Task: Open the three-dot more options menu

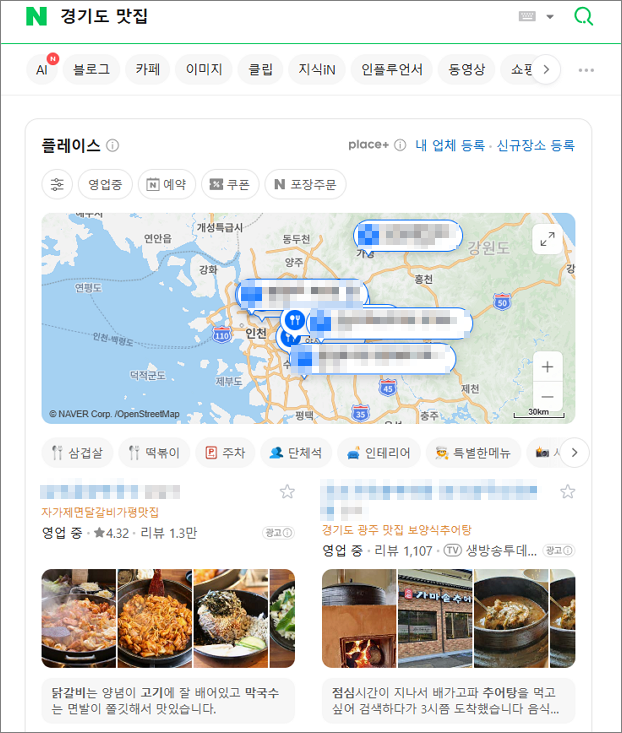Action: (586, 70)
